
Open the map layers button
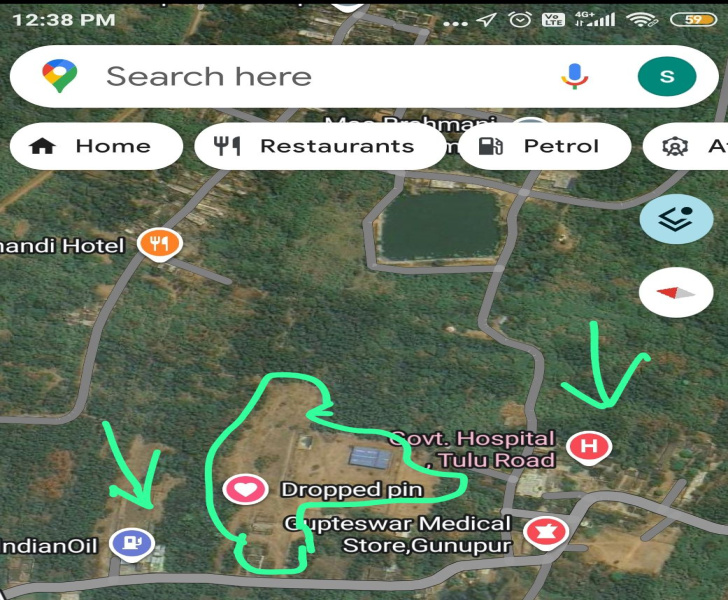tap(676, 218)
